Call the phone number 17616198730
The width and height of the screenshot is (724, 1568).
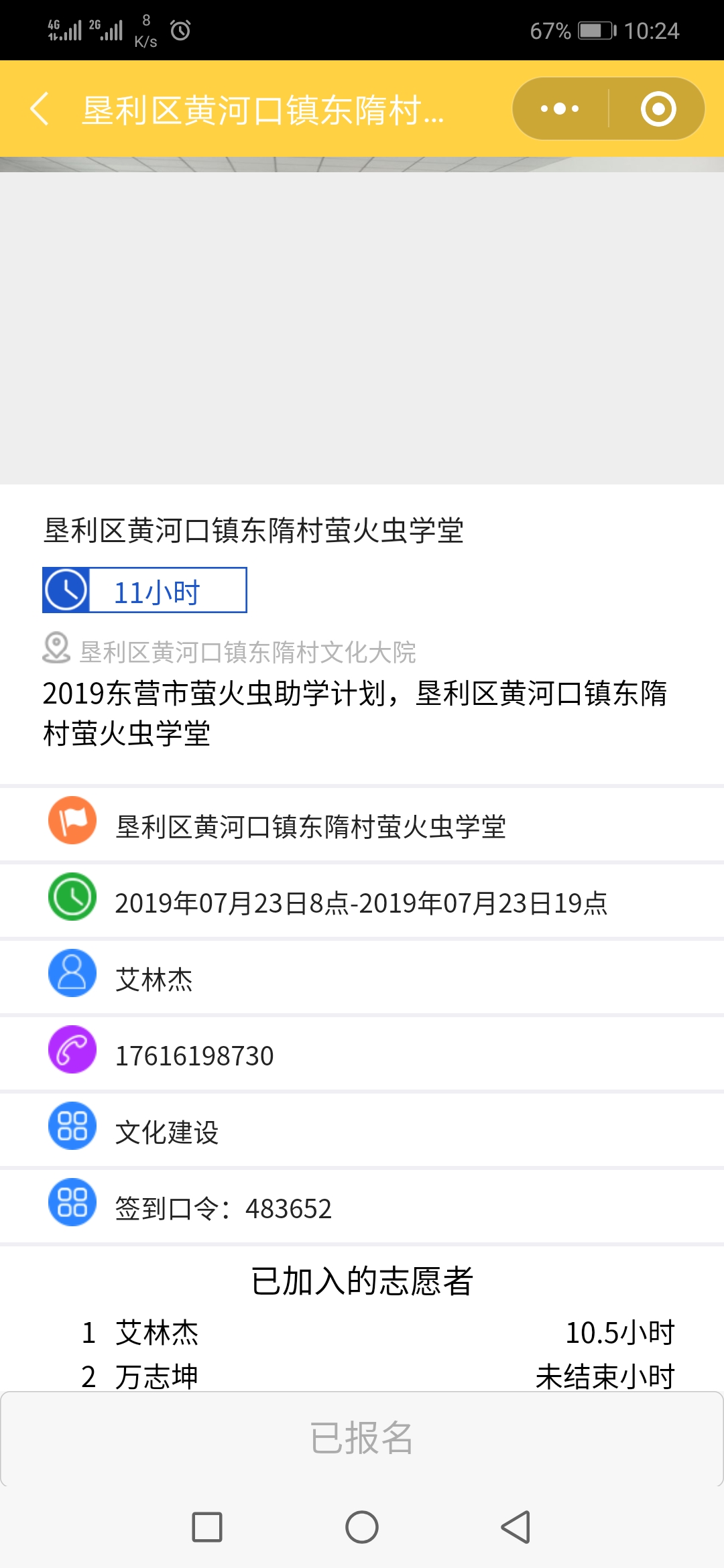point(194,1056)
